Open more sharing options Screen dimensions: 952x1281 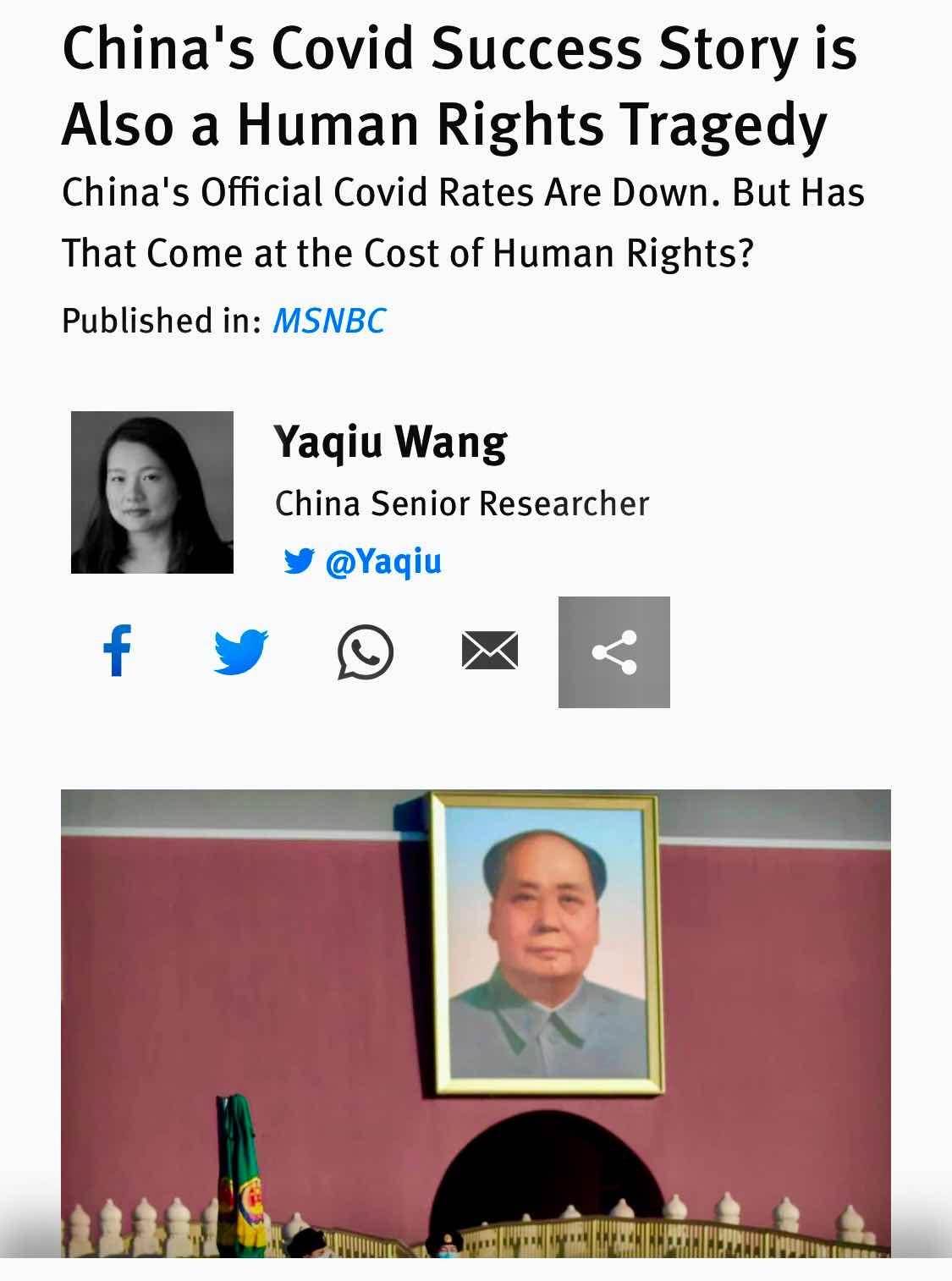click(x=614, y=651)
